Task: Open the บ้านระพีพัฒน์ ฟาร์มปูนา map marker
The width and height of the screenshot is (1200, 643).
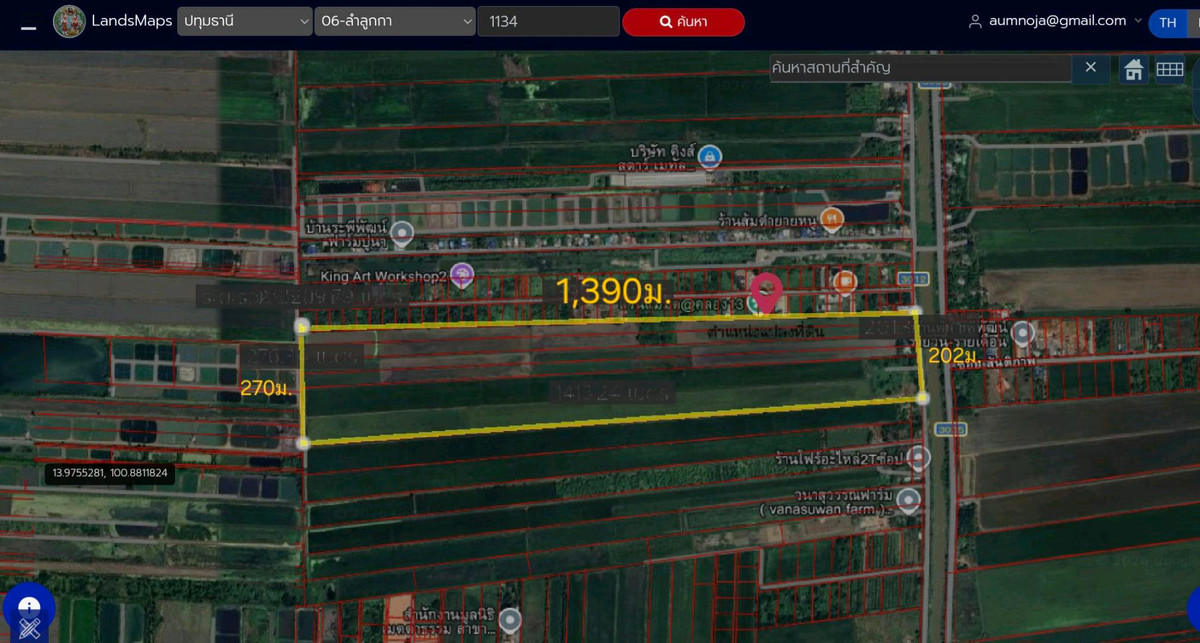Action: point(402,233)
